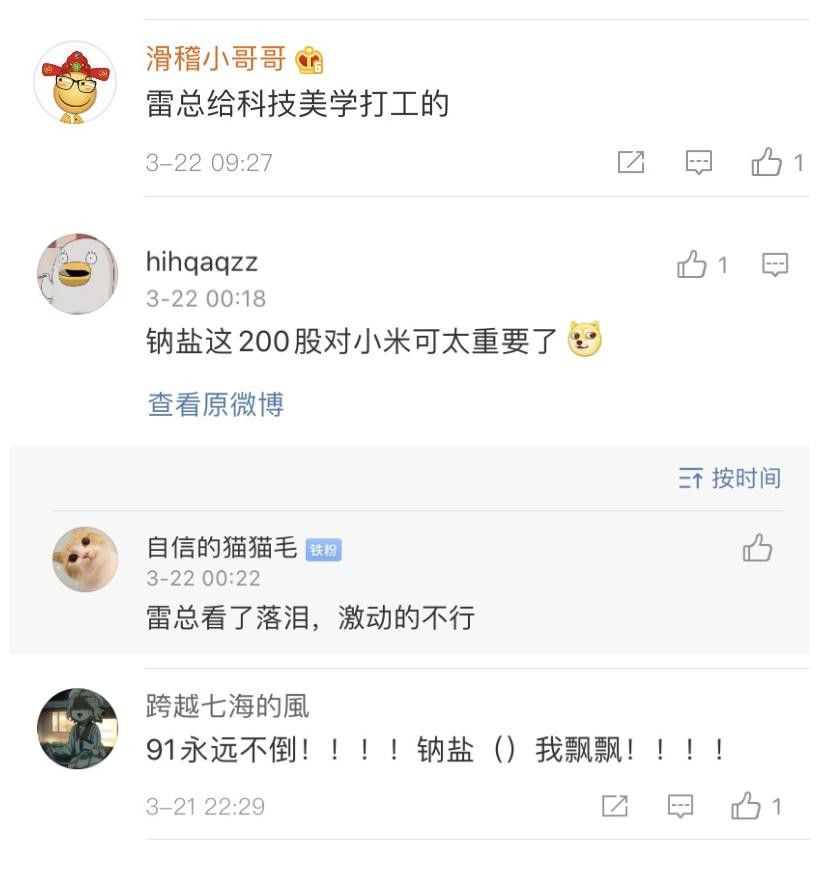
Task: Open 自信的猫猫毛's avatar
Action: [85, 559]
